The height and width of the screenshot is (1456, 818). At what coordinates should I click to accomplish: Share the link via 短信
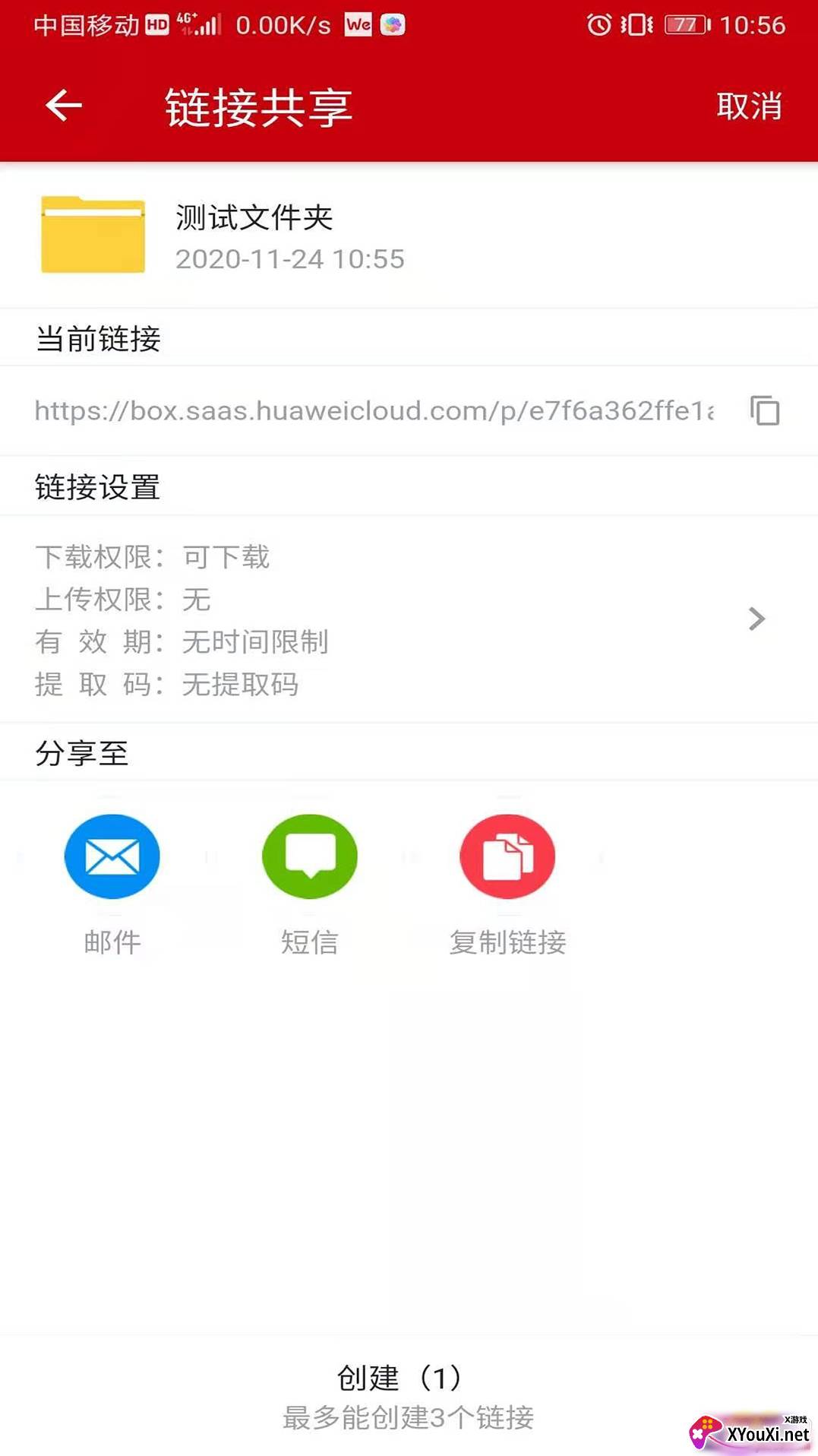[x=310, y=856]
